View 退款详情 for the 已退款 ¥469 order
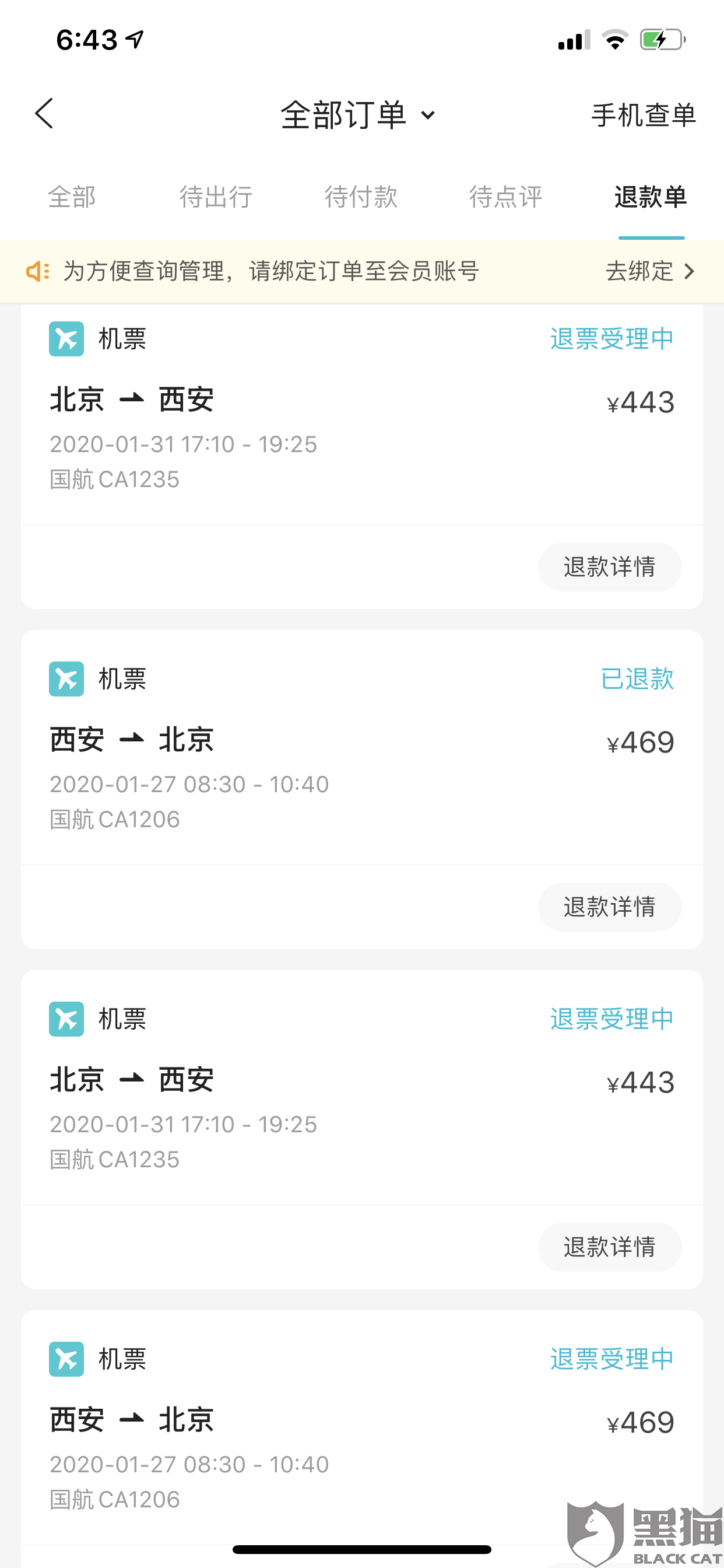The image size is (724, 1568). 609,907
